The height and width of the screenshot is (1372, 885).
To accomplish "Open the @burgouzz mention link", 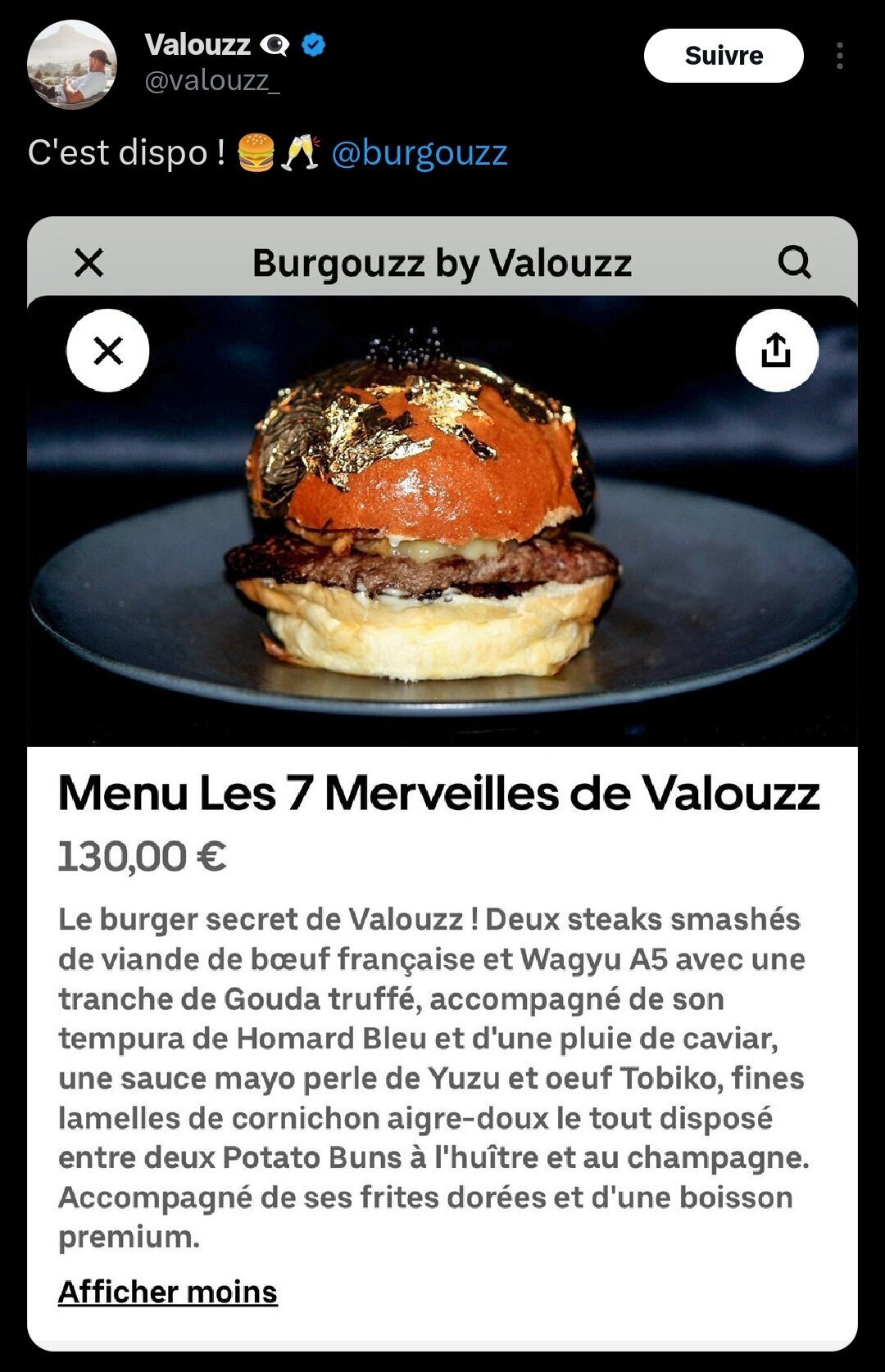I will tap(421, 152).
